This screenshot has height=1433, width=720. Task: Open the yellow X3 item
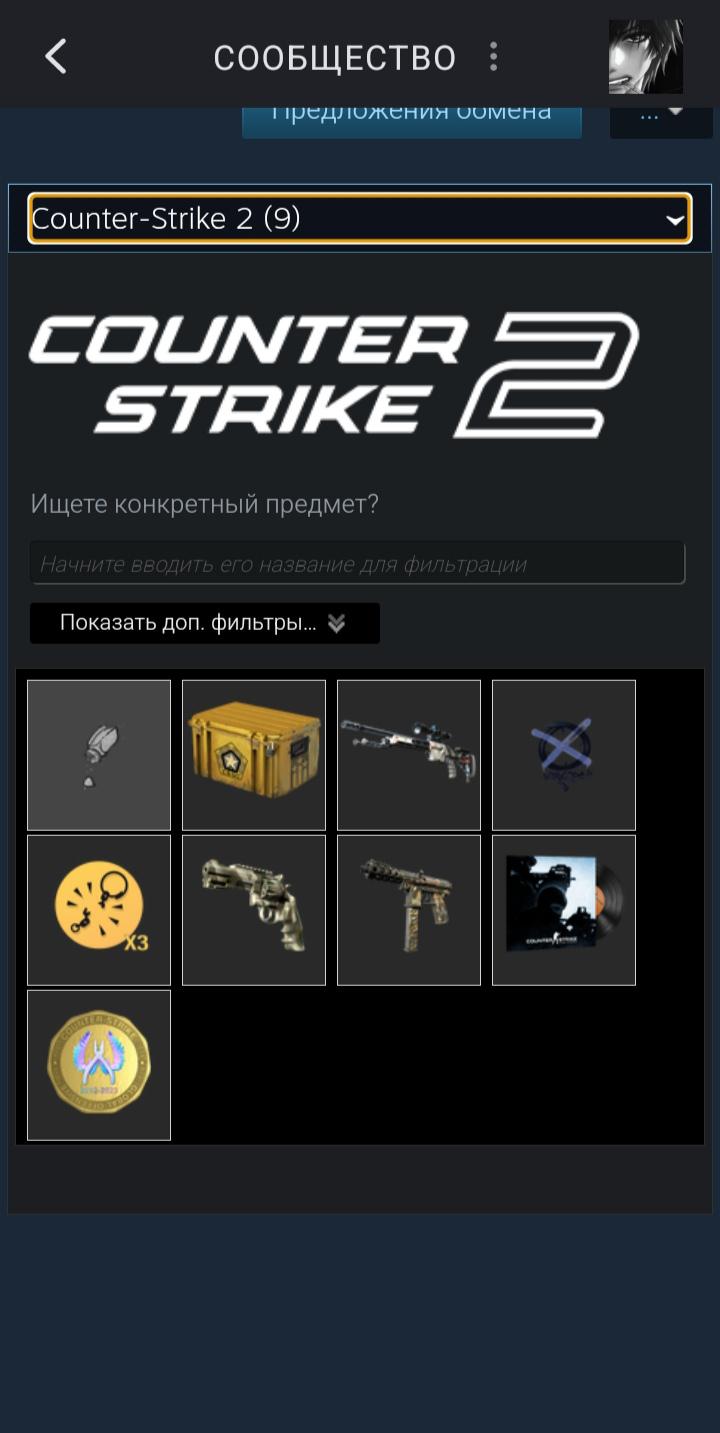point(99,910)
